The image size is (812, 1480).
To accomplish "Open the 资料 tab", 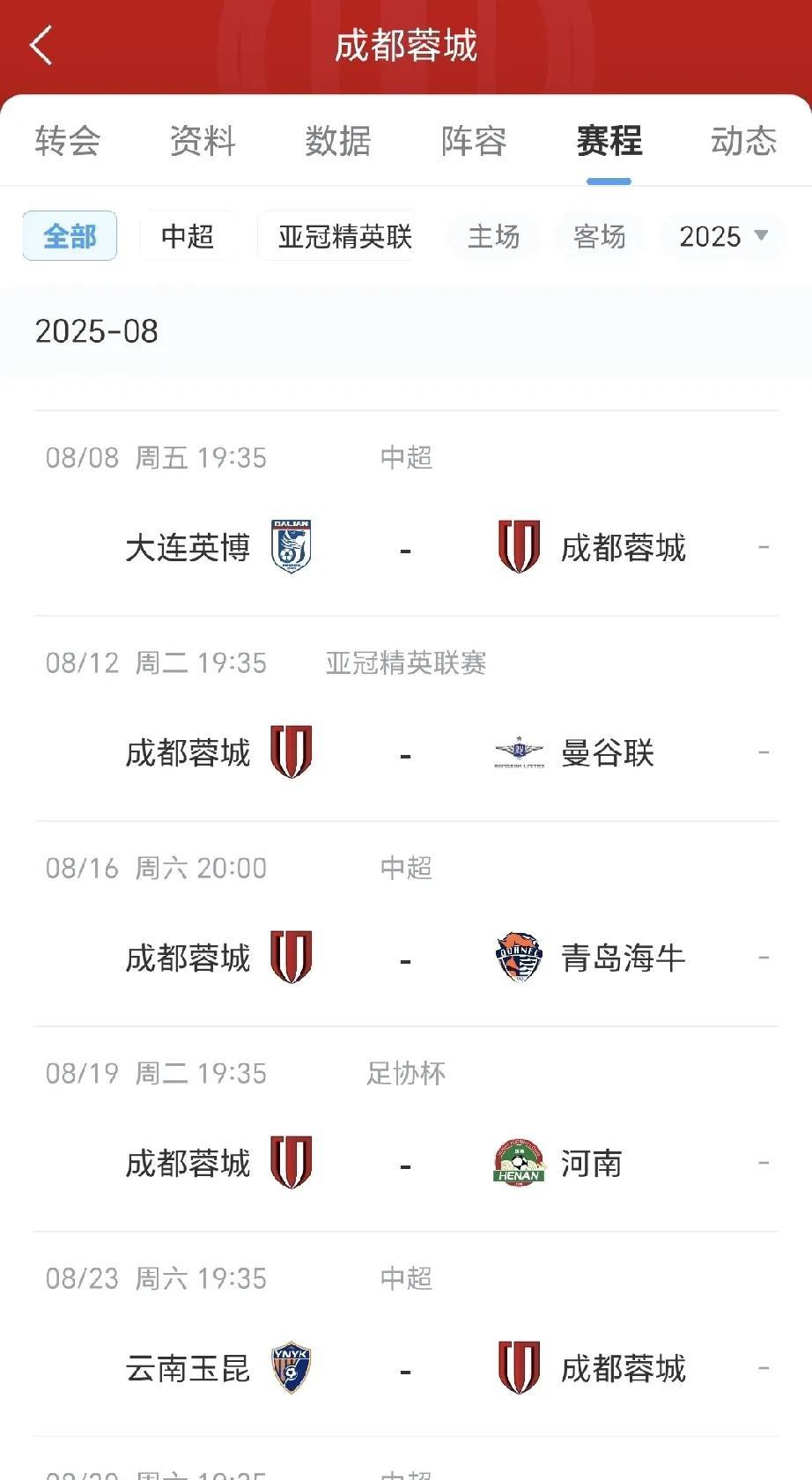I will (203, 141).
